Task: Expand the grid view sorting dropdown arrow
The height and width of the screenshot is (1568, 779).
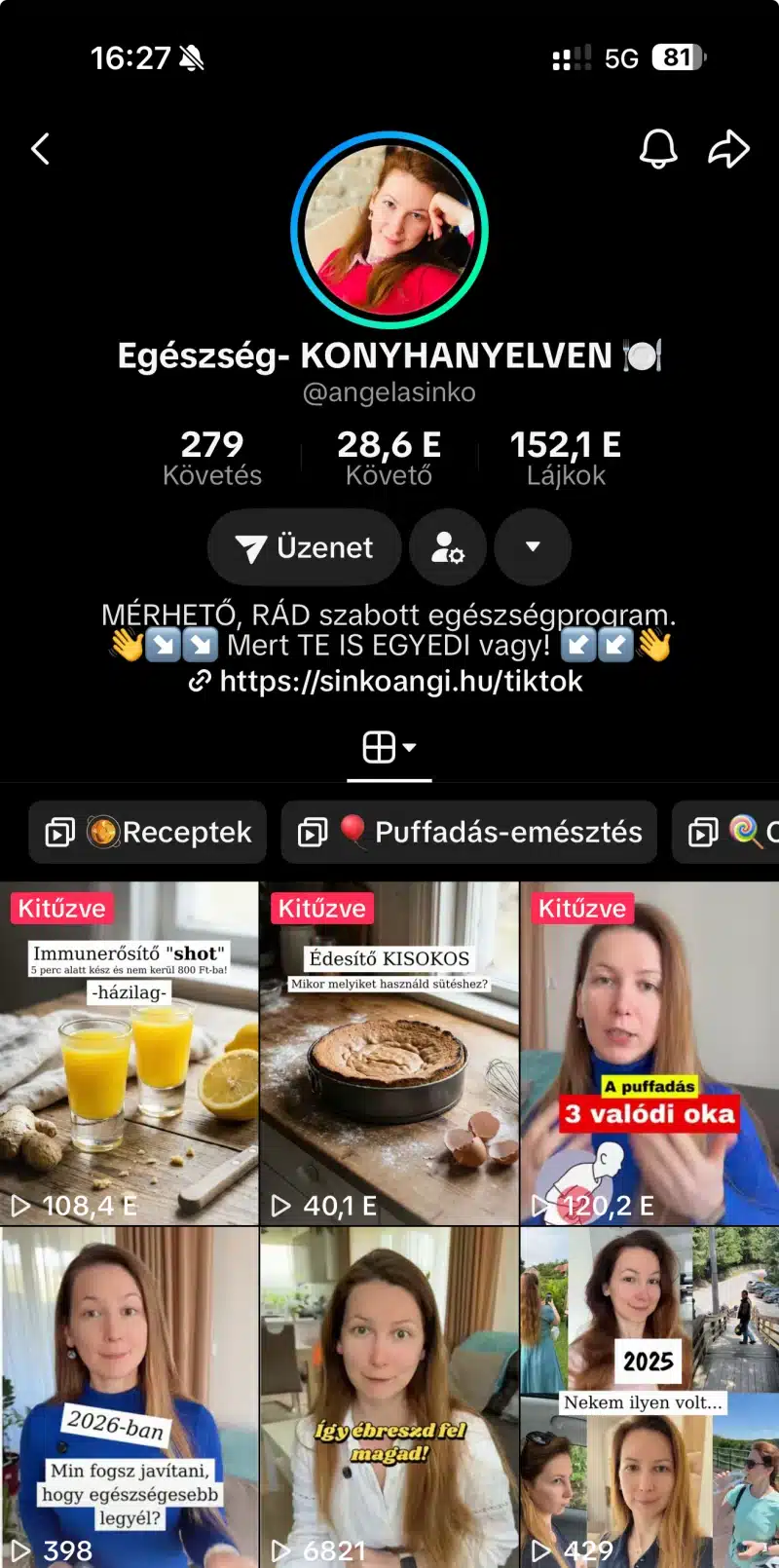Action: click(410, 750)
